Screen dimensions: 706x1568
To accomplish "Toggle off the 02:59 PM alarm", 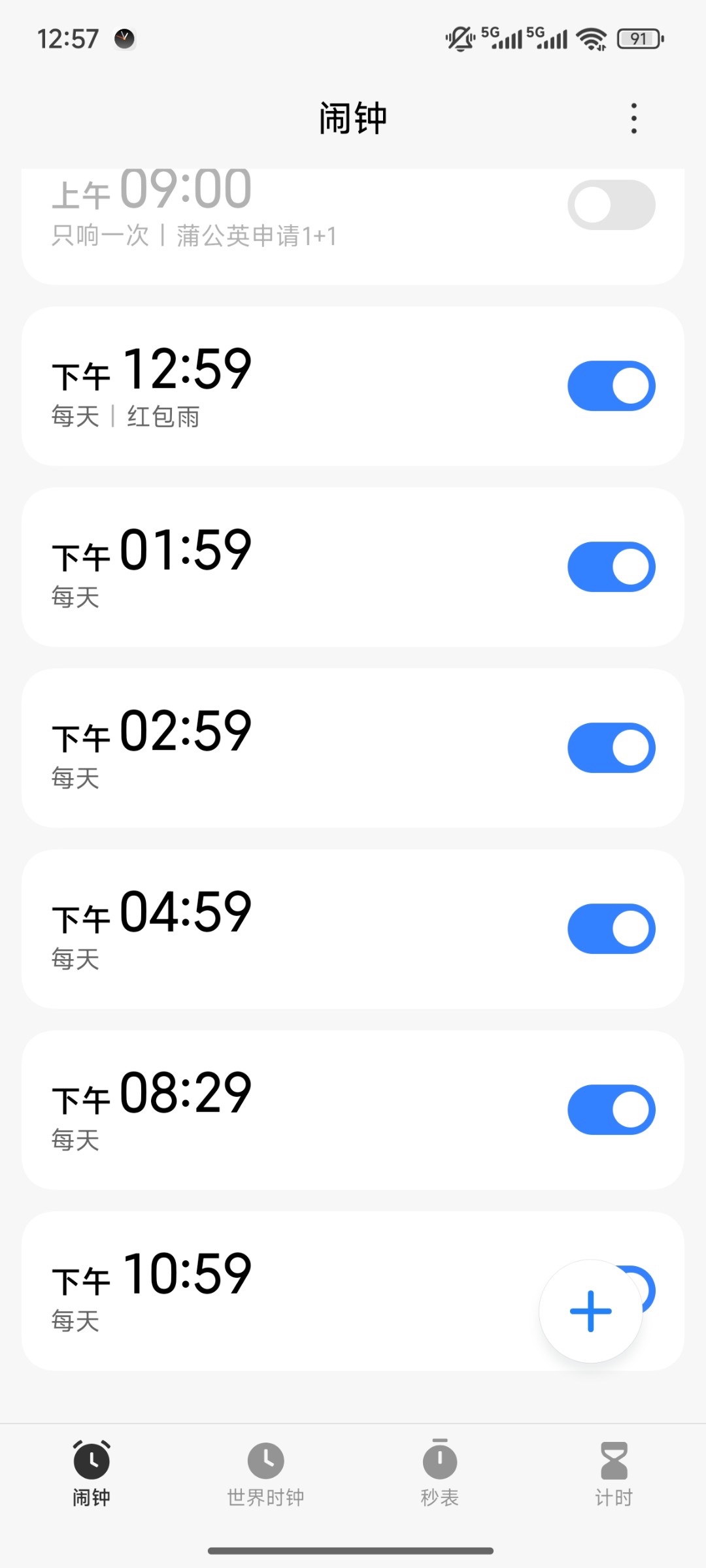I will click(x=611, y=748).
